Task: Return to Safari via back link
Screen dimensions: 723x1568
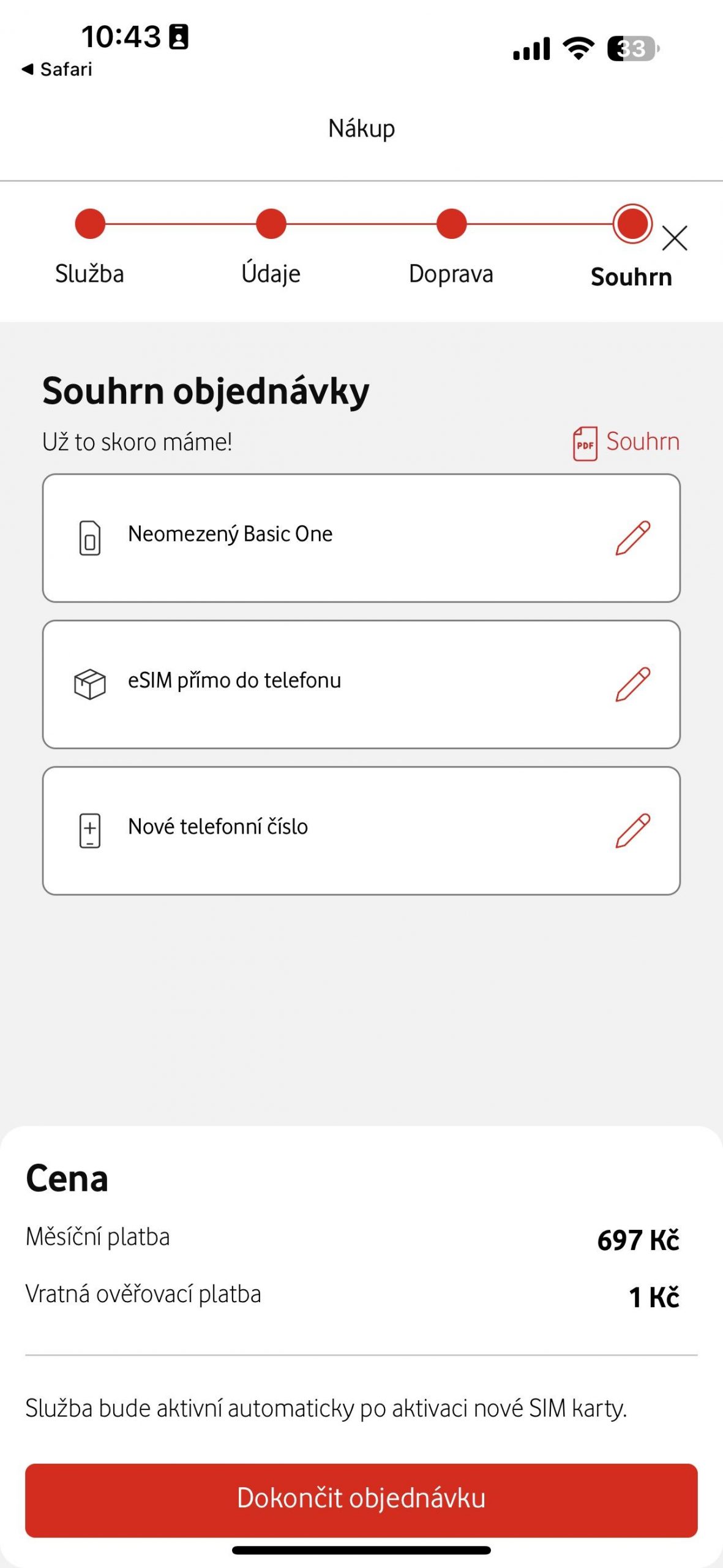Action: (56, 69)
